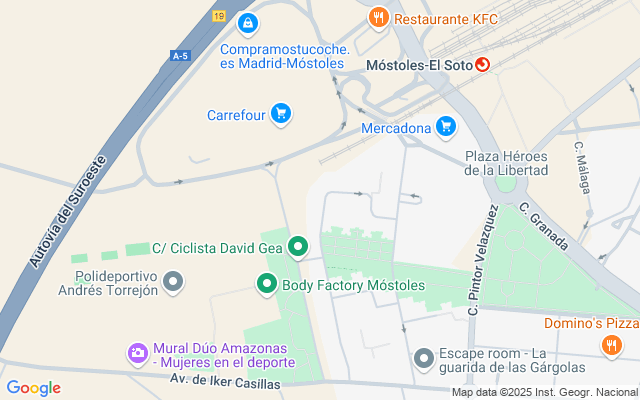Viewport: 640px width, 400px height.
Task: Select the Escape room La guarida pin
Action: 424,357
